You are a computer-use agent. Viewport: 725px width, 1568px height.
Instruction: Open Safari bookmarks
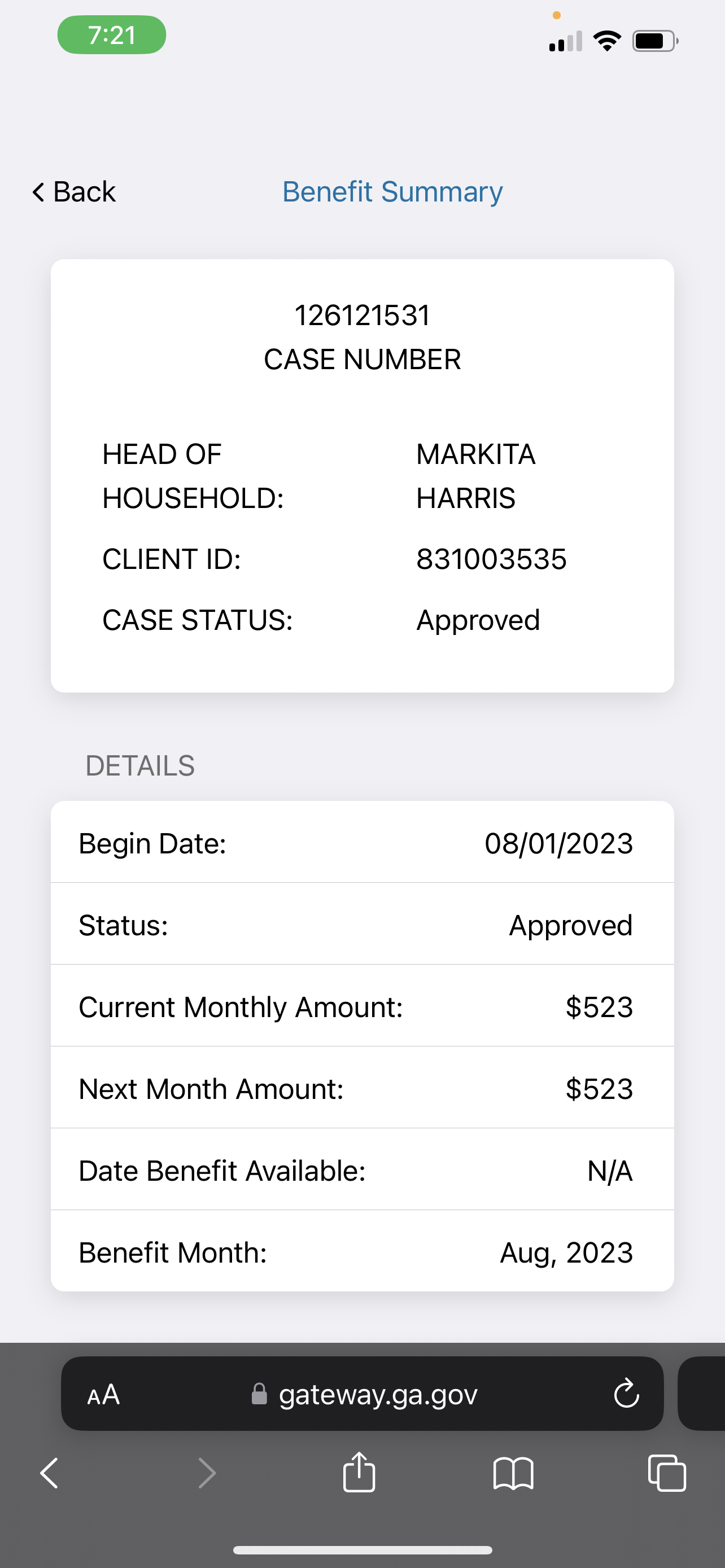513,1473
